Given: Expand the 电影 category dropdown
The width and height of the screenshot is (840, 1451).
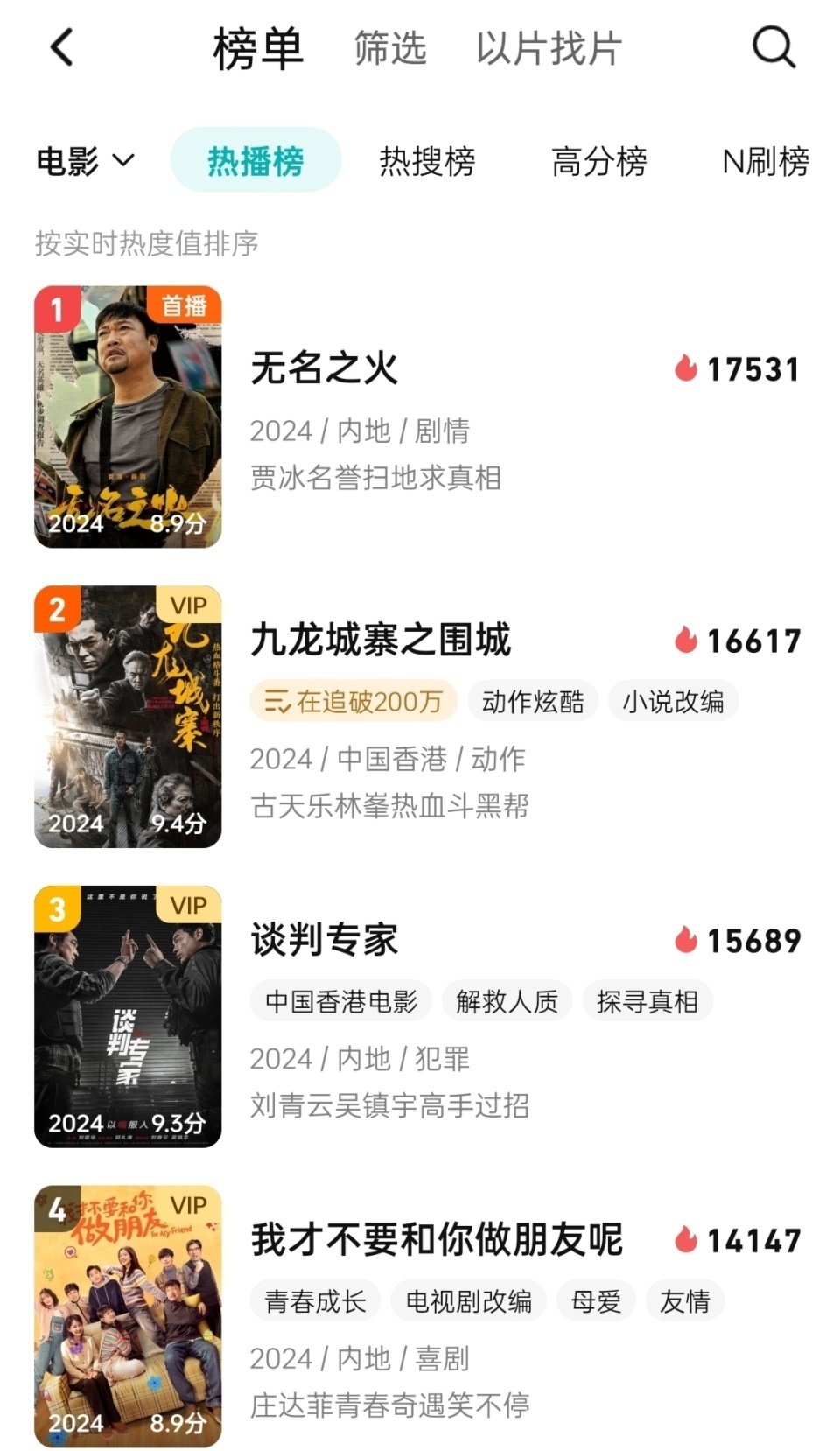Looking at the screenshot, I should pos(85,161).
